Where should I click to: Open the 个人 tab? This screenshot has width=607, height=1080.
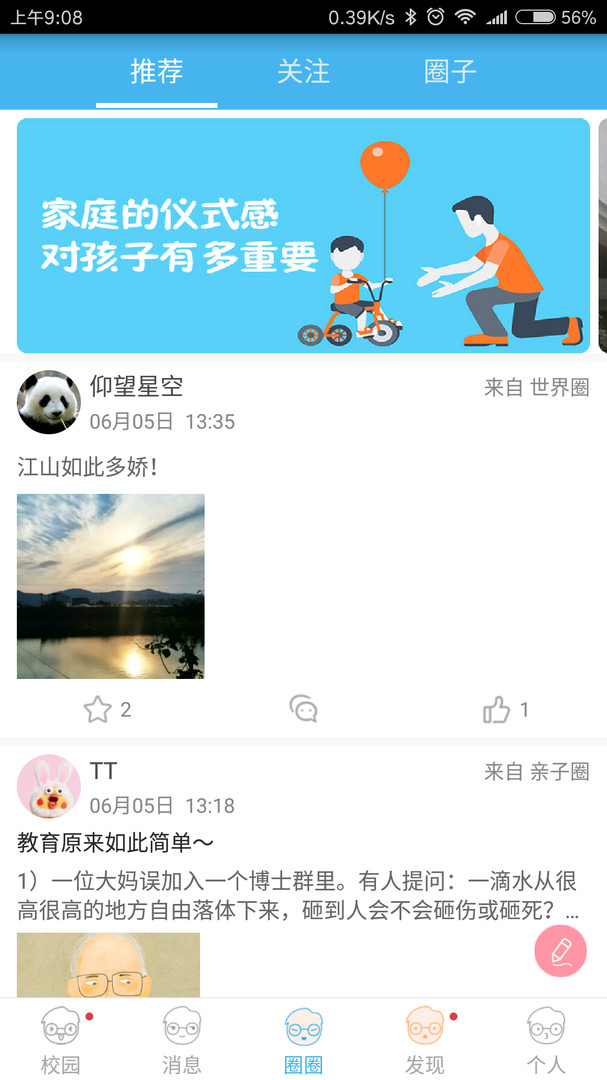pos(546,1040)
